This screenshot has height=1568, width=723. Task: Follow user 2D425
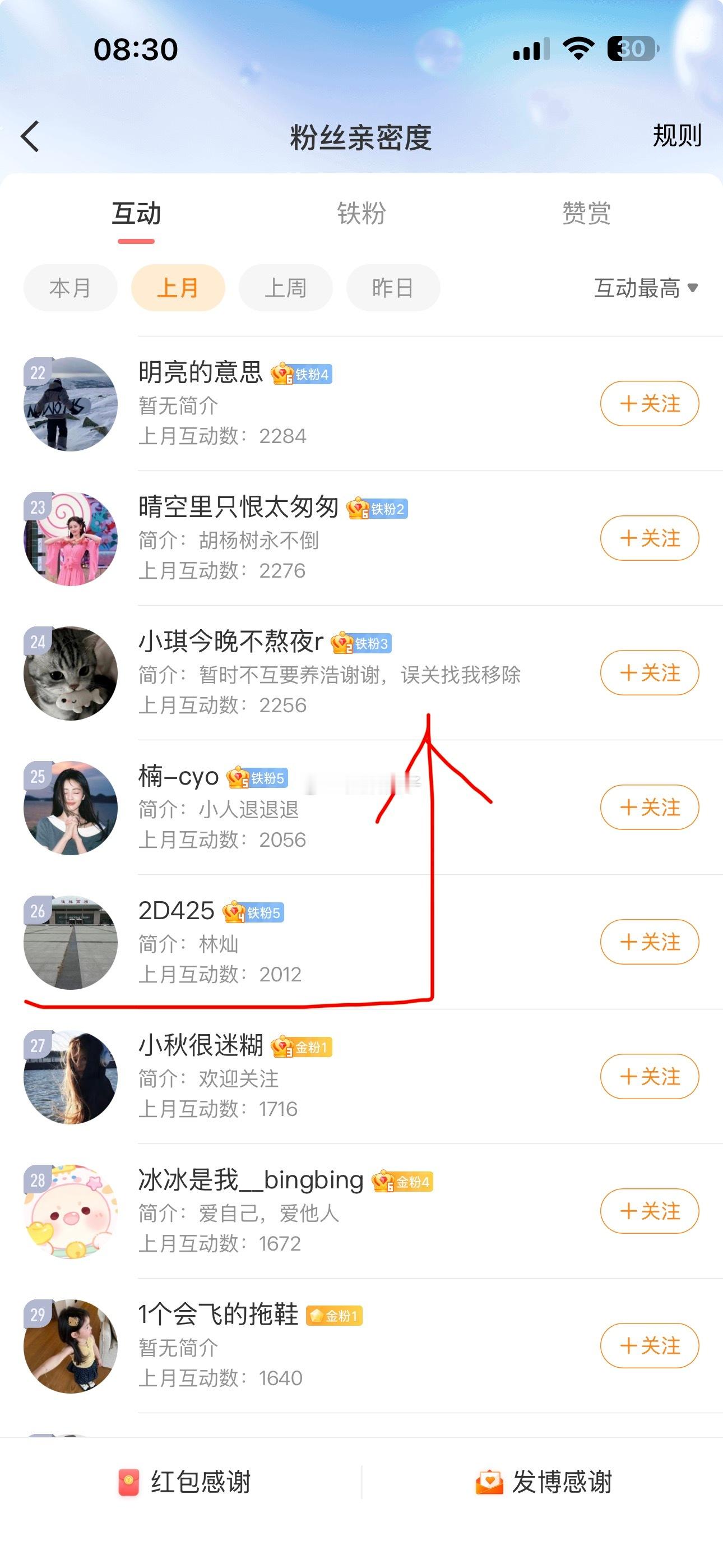[650, 942]
